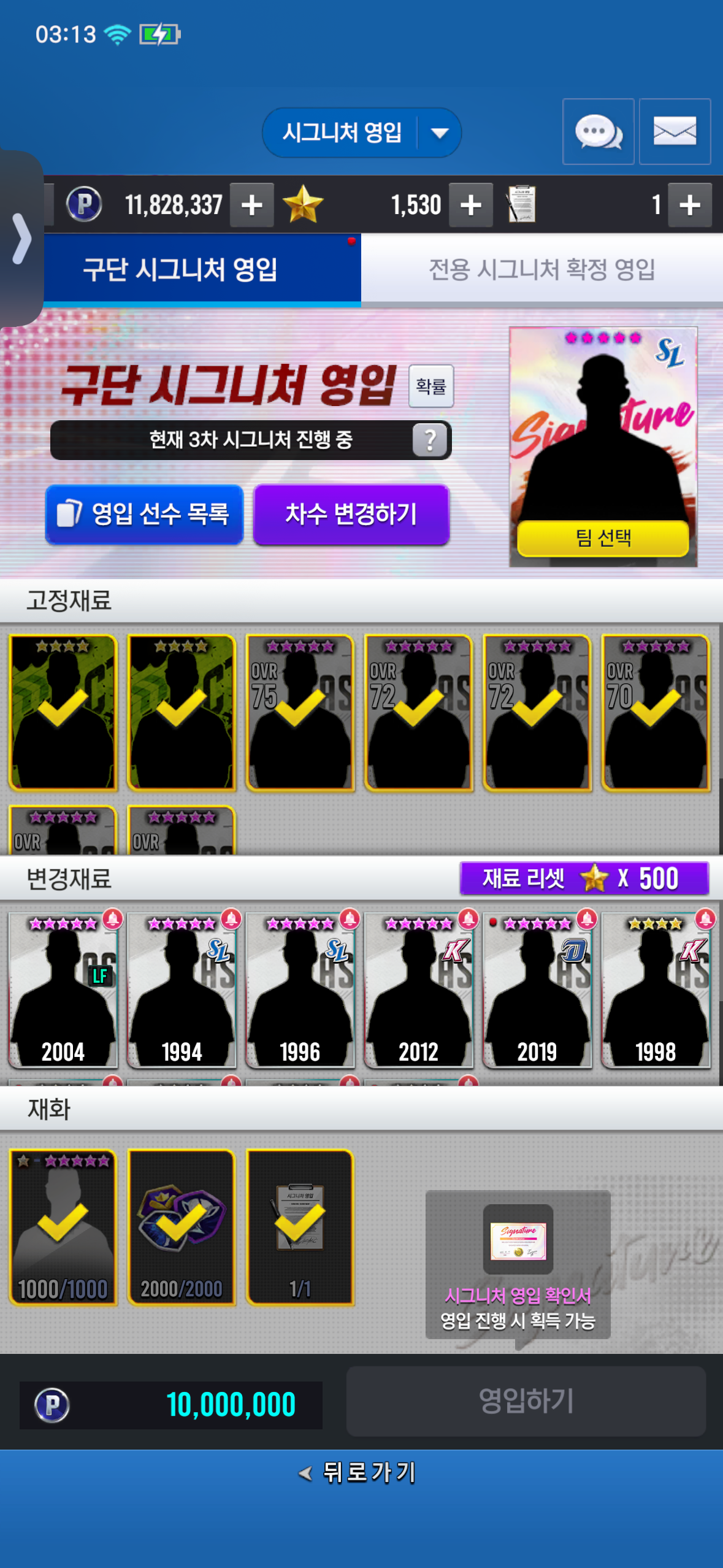The height and width of the screenshot is (1568, 723).
Task: Reset materials with 재료 리셋 for 500 stars
Action: tap(584, 878)
